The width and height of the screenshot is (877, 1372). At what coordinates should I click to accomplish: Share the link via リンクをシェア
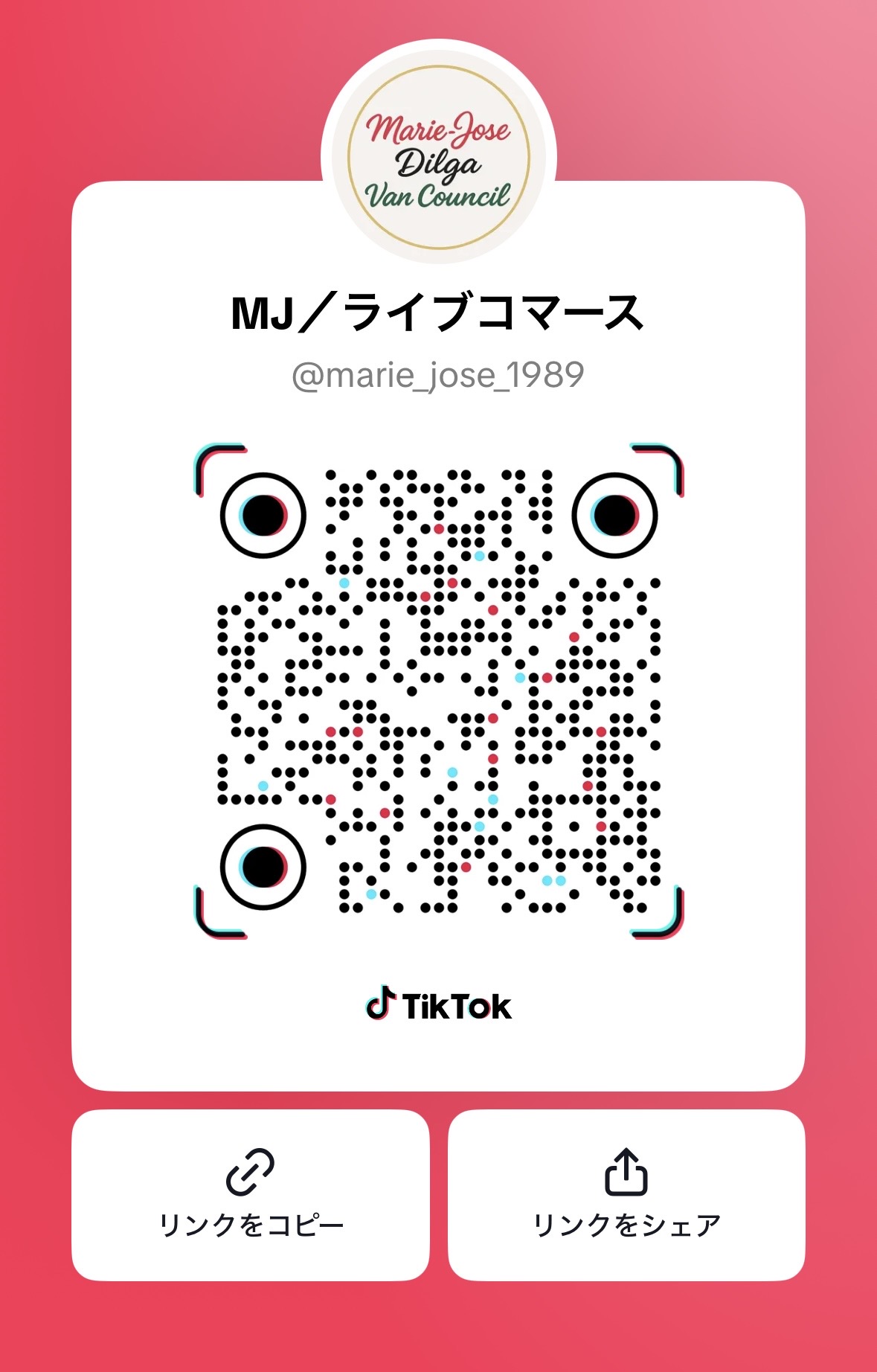click(626, 1195)
